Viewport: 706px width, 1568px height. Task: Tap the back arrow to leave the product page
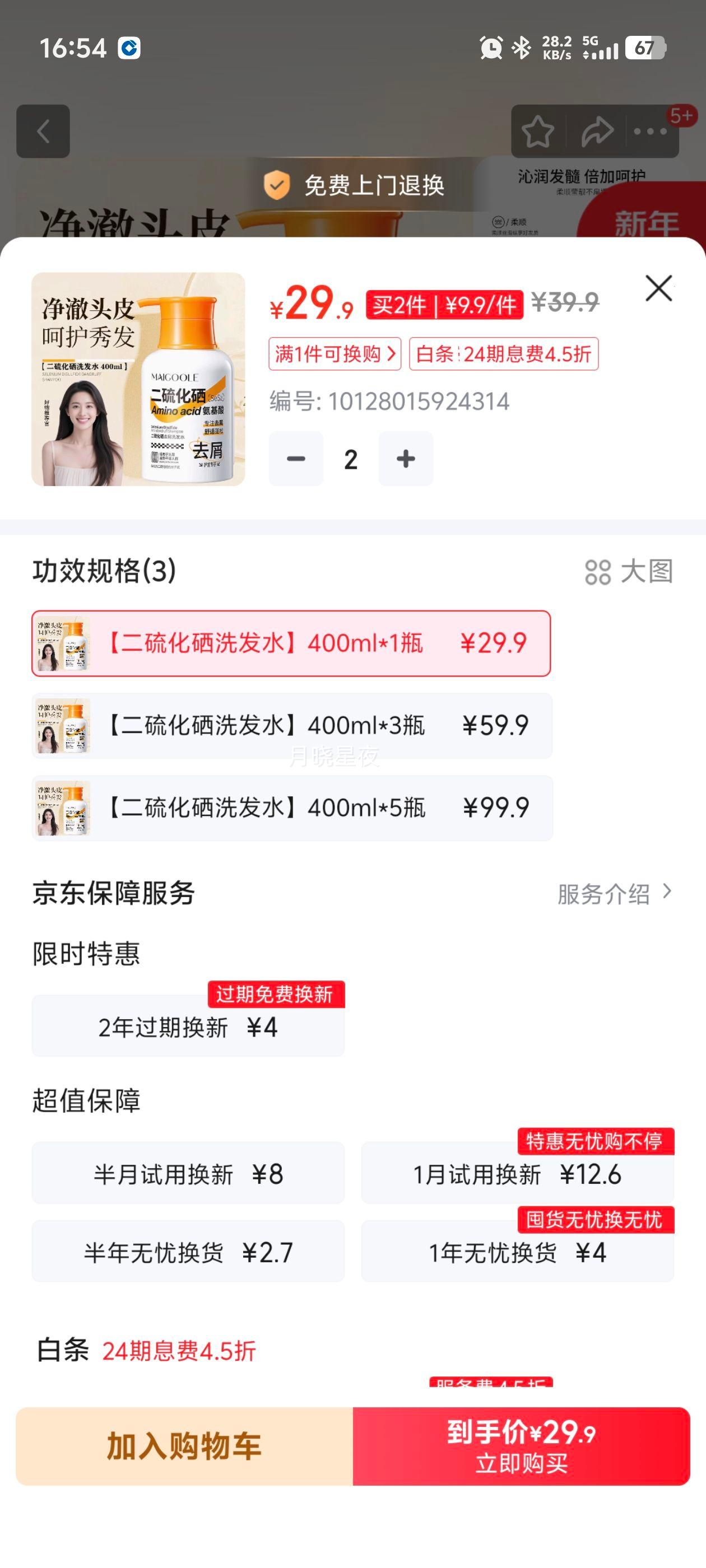pyautogui.click(x=43, y=130)
